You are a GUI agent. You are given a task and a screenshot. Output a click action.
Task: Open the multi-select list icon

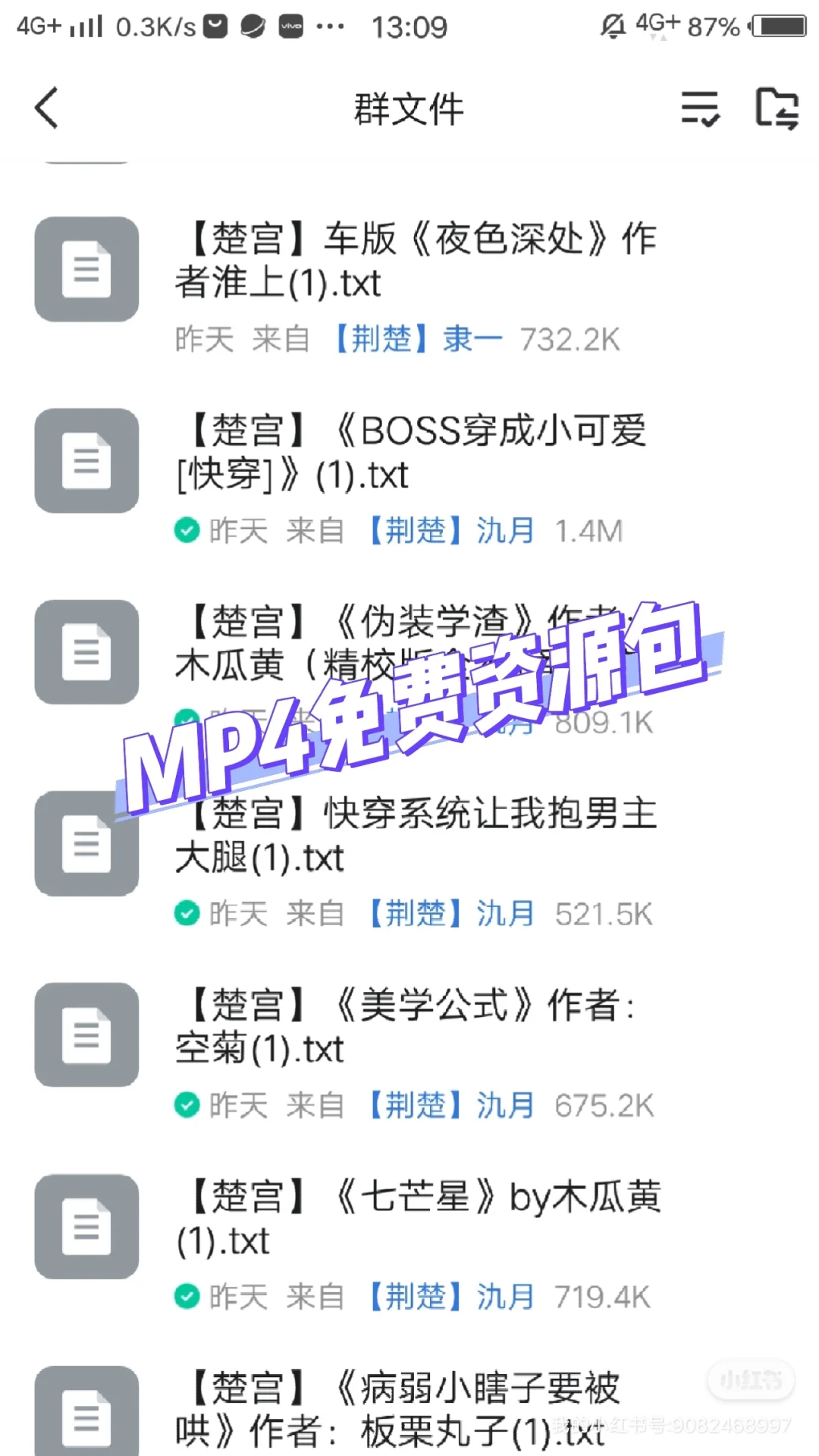700,108
